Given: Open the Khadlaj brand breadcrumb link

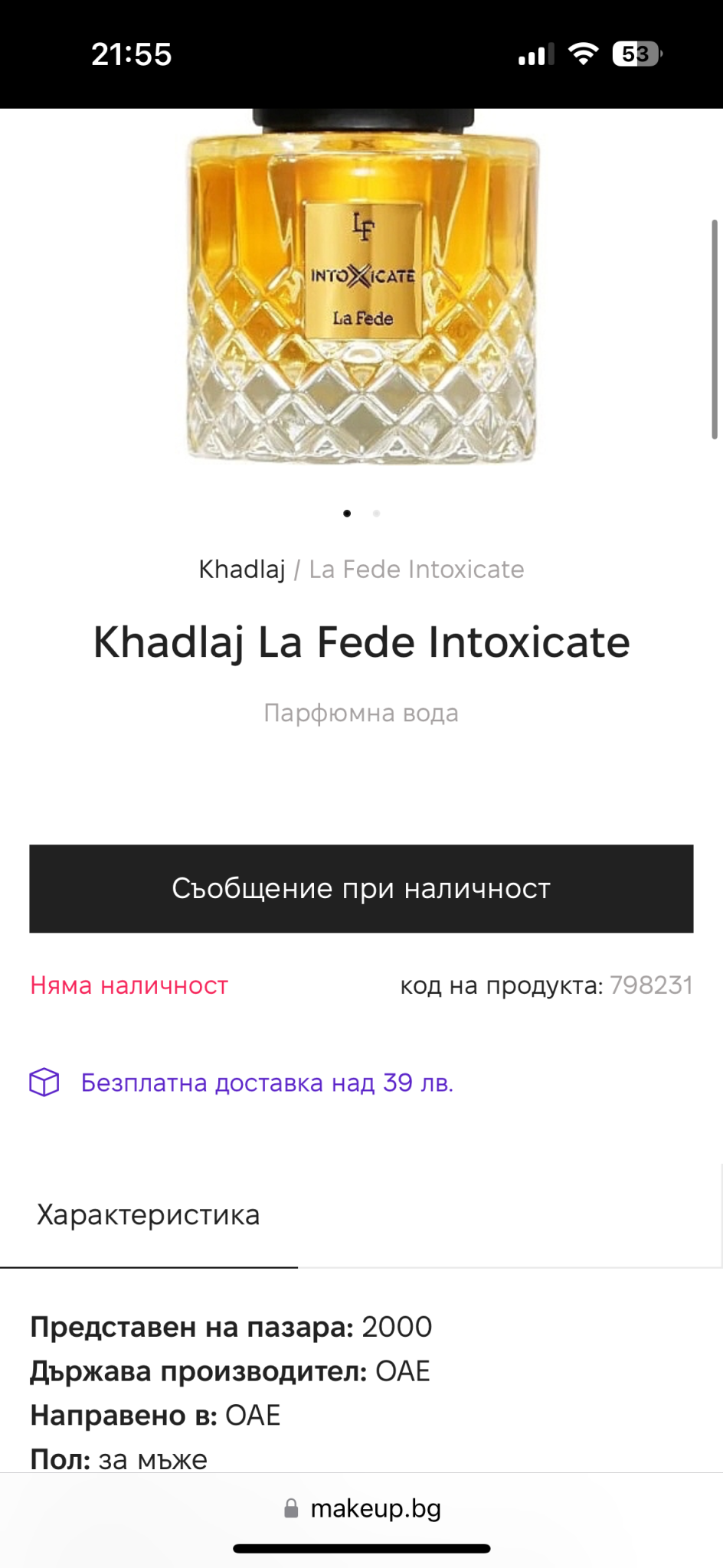Looking at the screenshot, I should pos(241,570).
